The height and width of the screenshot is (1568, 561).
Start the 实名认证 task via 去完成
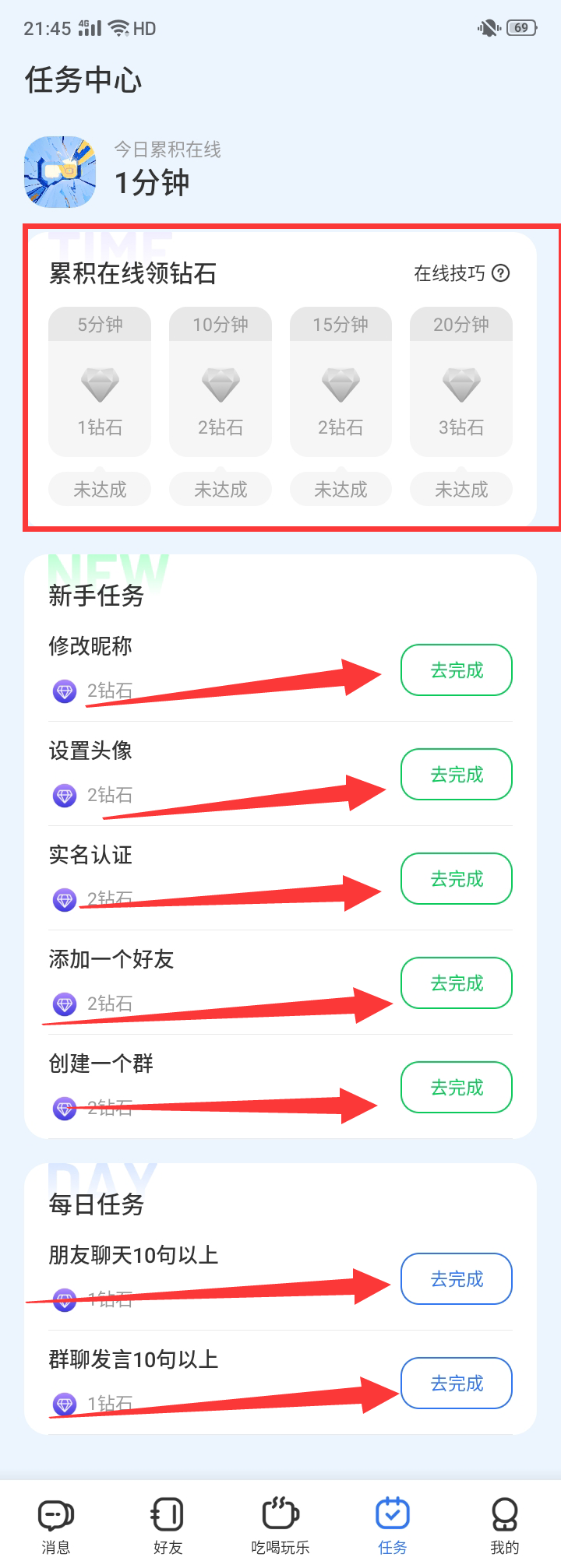pyautogui.click(x=457, y=878)
